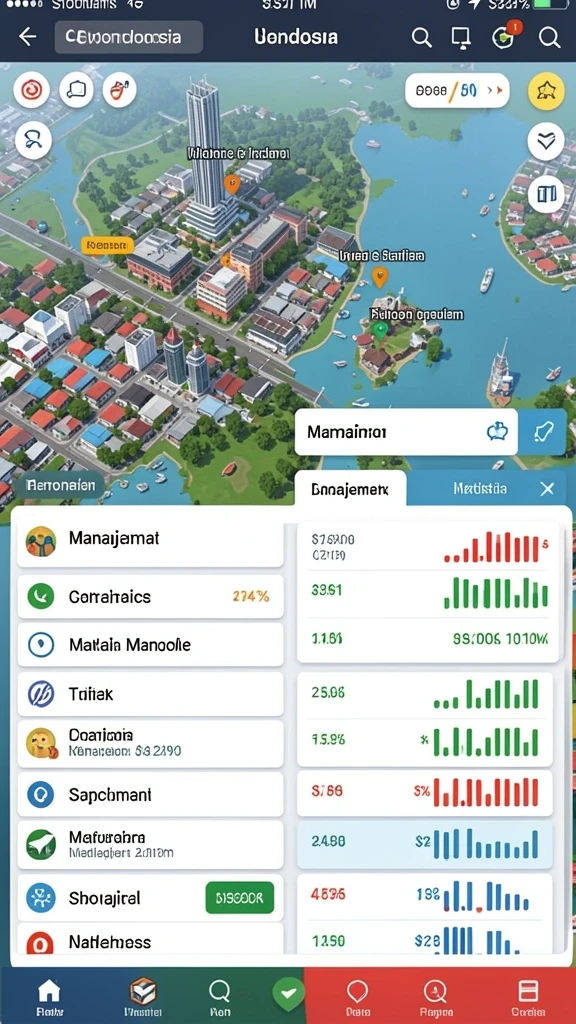Select the Bnnajemerx tab
The height and width of the screenshot is (1024, 576).
(350, 488)
